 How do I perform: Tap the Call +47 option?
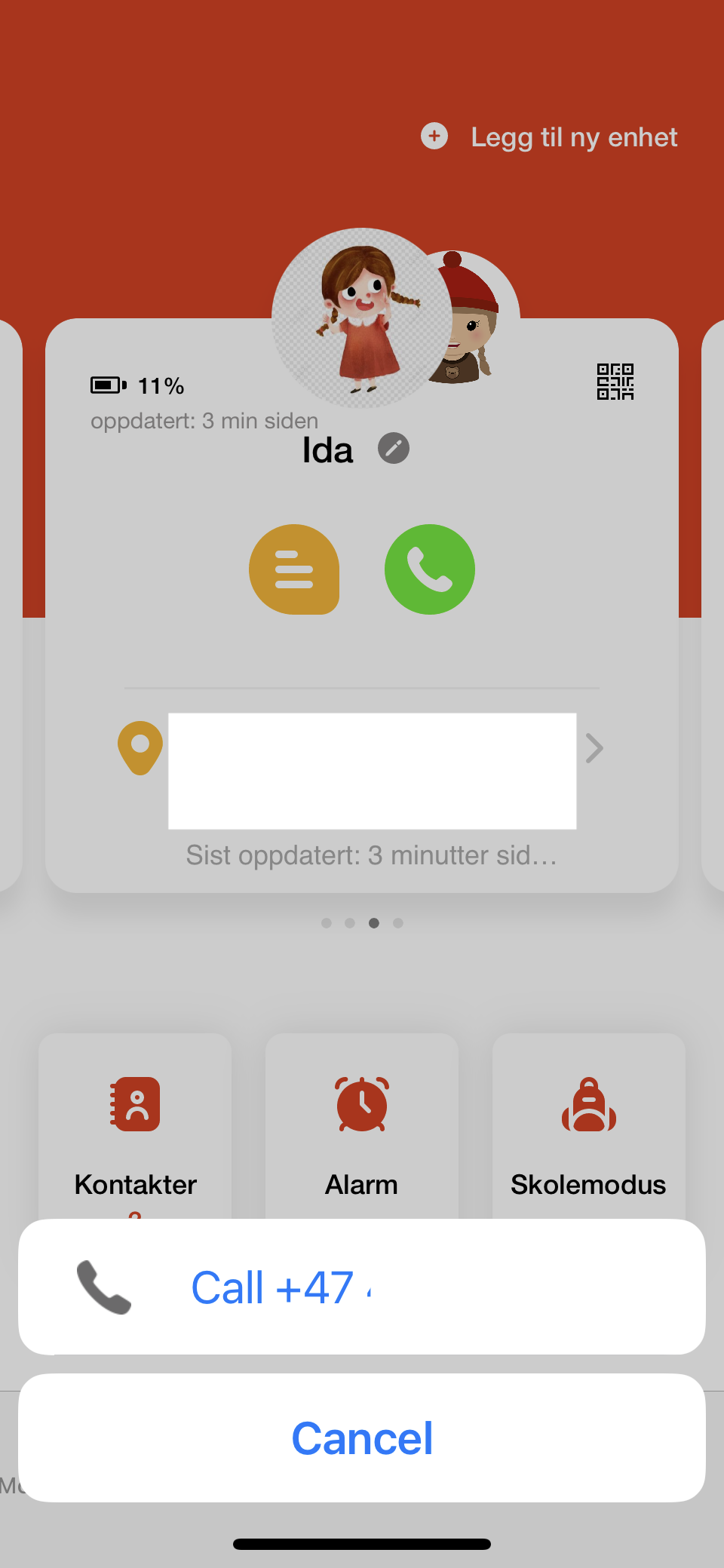(360, 1287)
